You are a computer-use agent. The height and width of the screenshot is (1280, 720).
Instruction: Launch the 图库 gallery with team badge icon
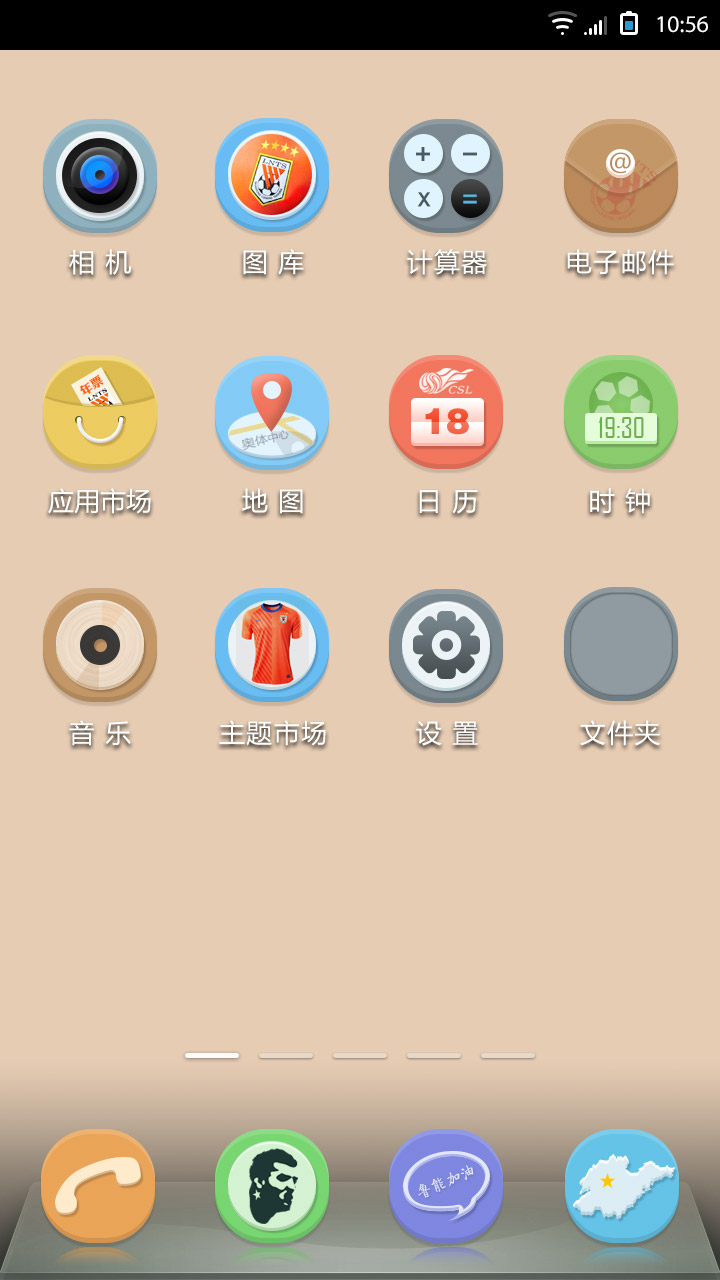pos(272,175)
